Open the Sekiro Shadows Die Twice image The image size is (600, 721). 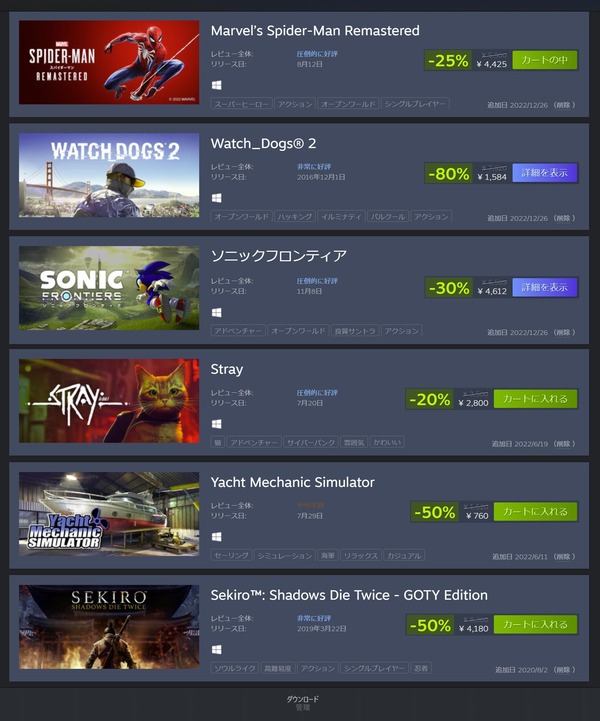[x=109, y=627]
